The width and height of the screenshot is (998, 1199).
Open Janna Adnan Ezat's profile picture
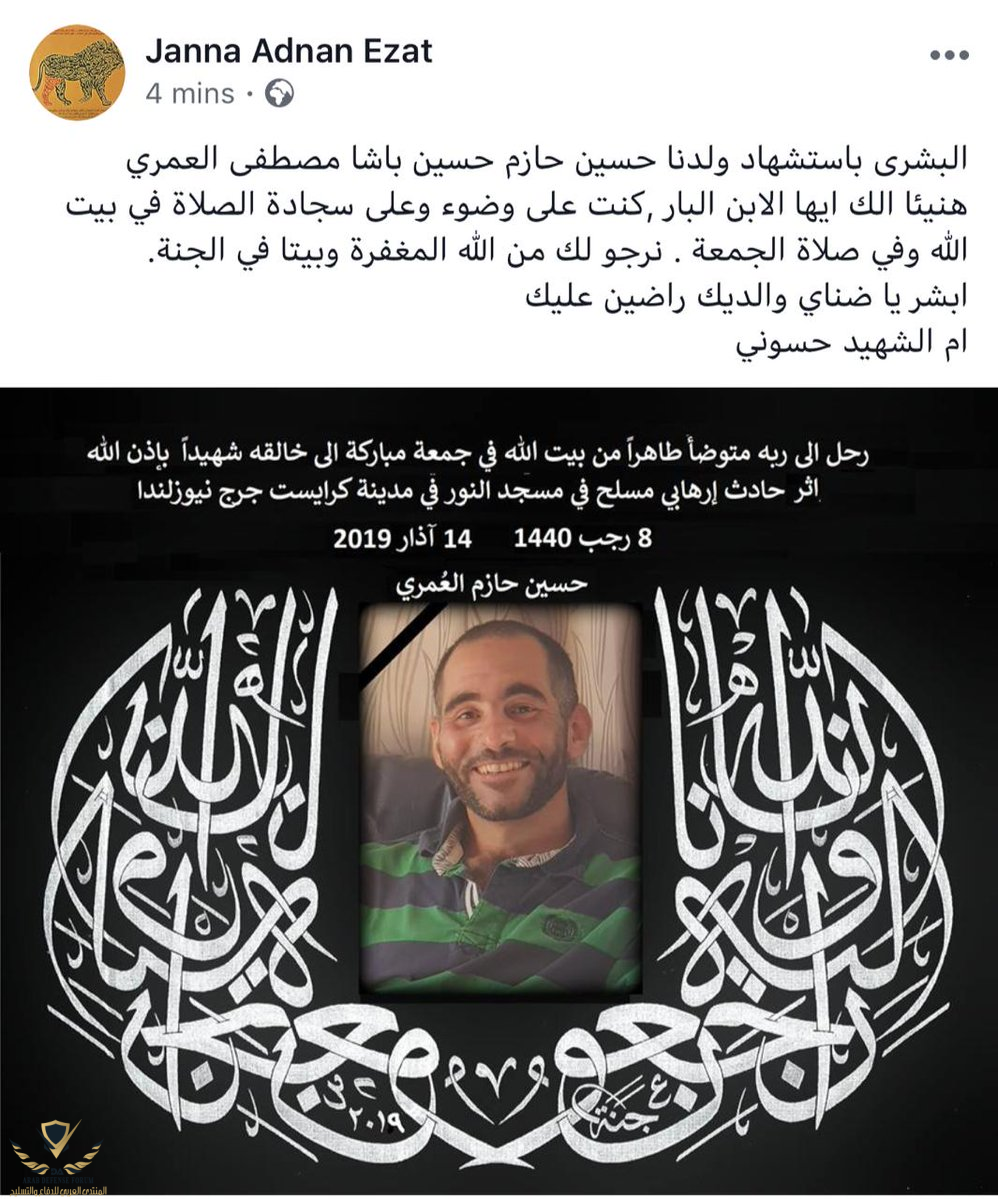(x=77, y=73)
